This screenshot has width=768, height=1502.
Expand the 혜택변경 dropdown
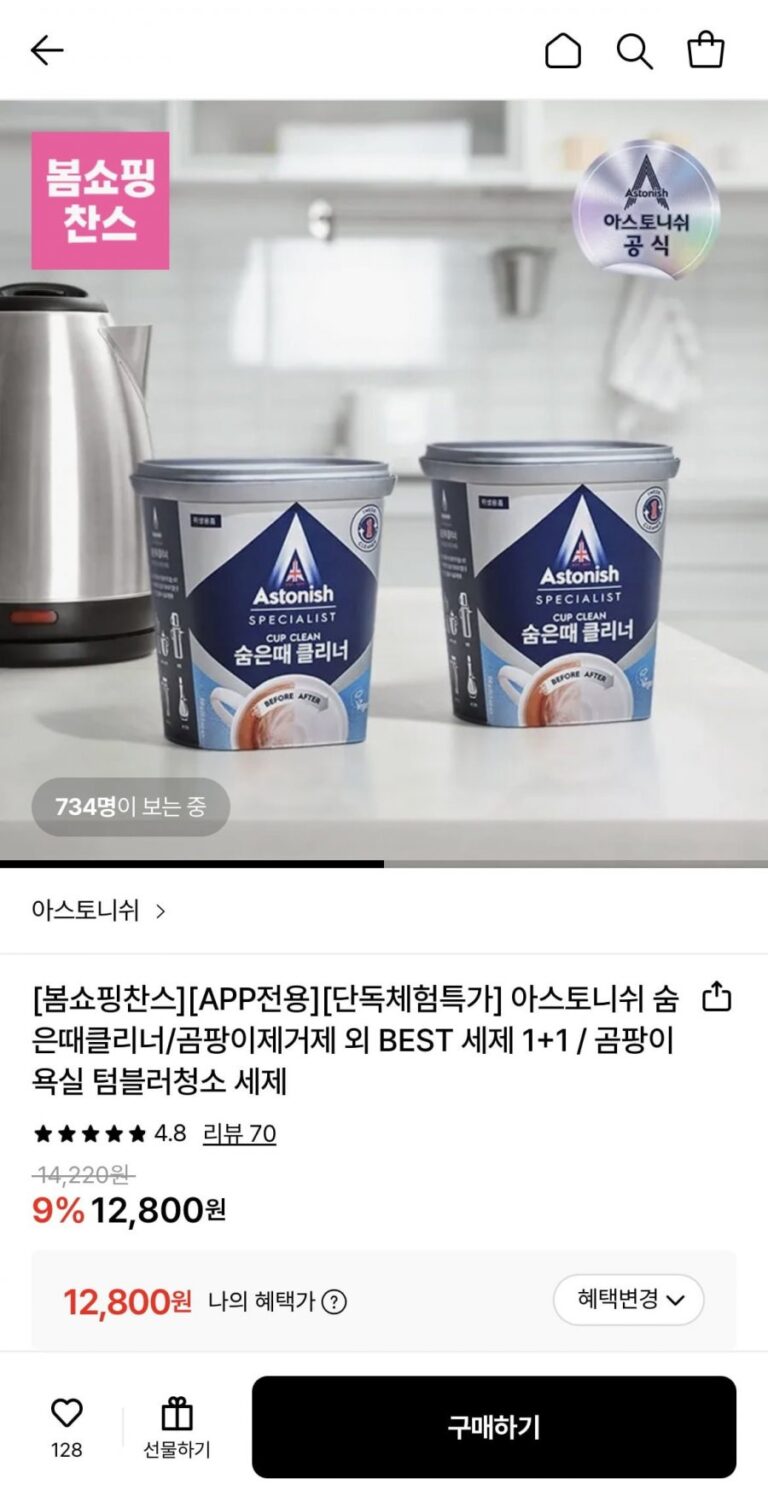(629, 1299)
